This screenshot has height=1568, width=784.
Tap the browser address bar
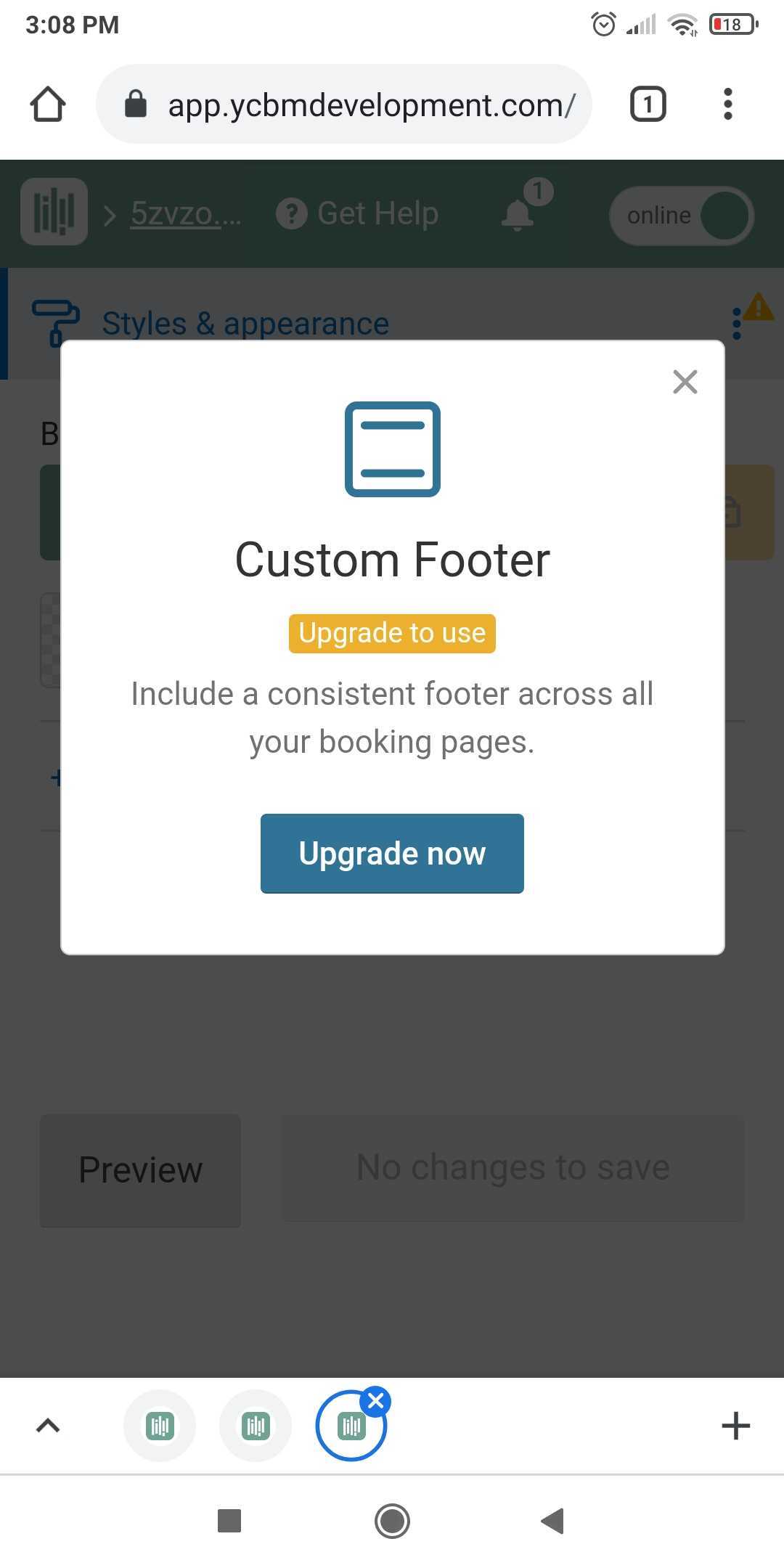(344, 104)
